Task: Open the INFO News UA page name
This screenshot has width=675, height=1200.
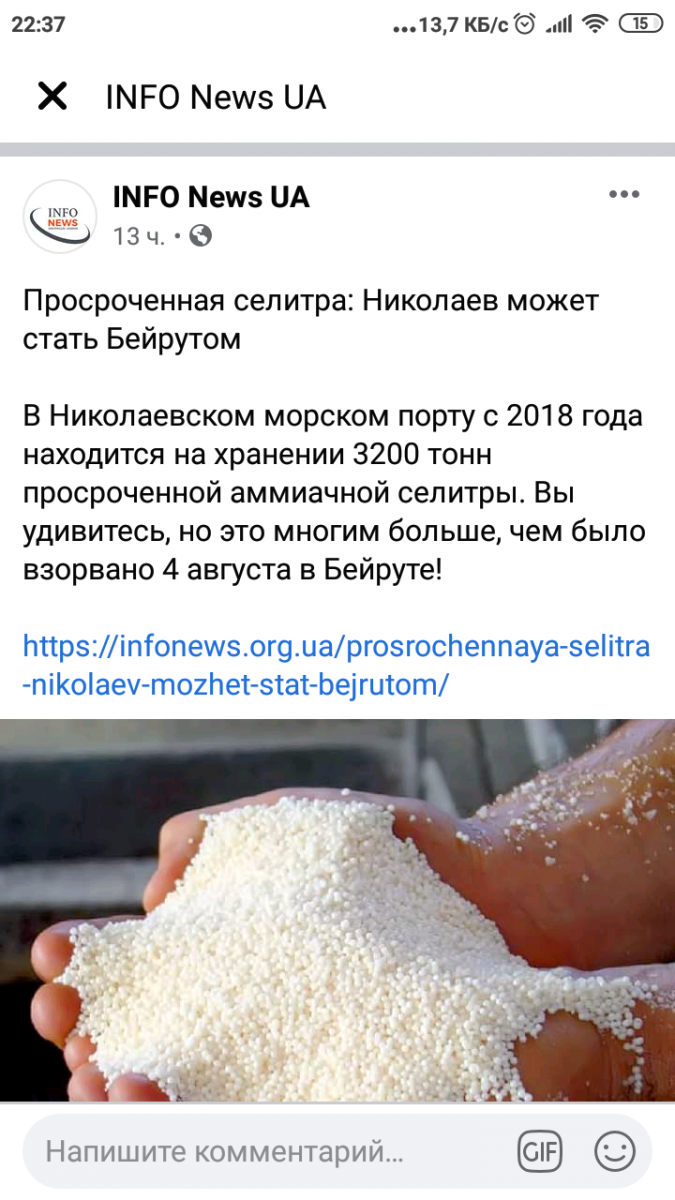Action: (x=211, y=197)
